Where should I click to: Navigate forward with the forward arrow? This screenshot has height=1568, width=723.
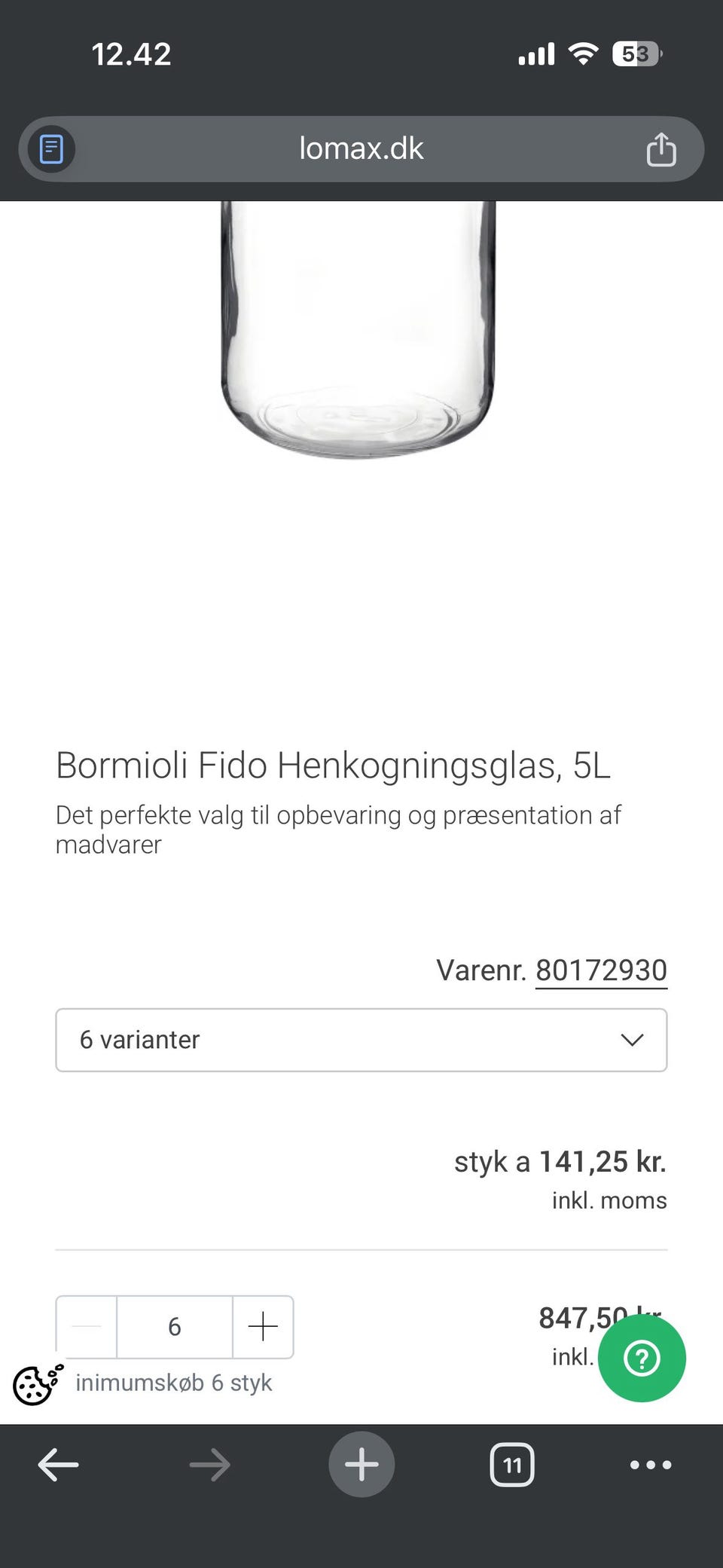pos(209,1464)
